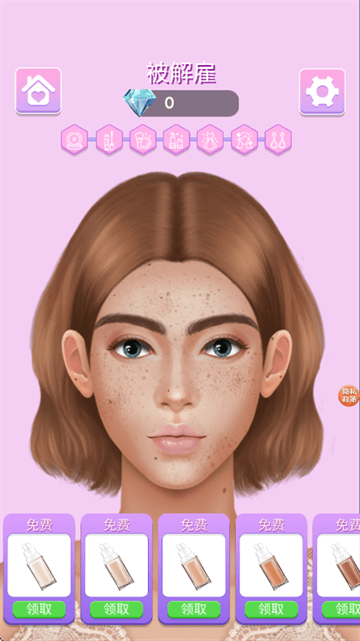Open the settings gear
This screenshot has width=360, height=641.
[x=322, y=91]
